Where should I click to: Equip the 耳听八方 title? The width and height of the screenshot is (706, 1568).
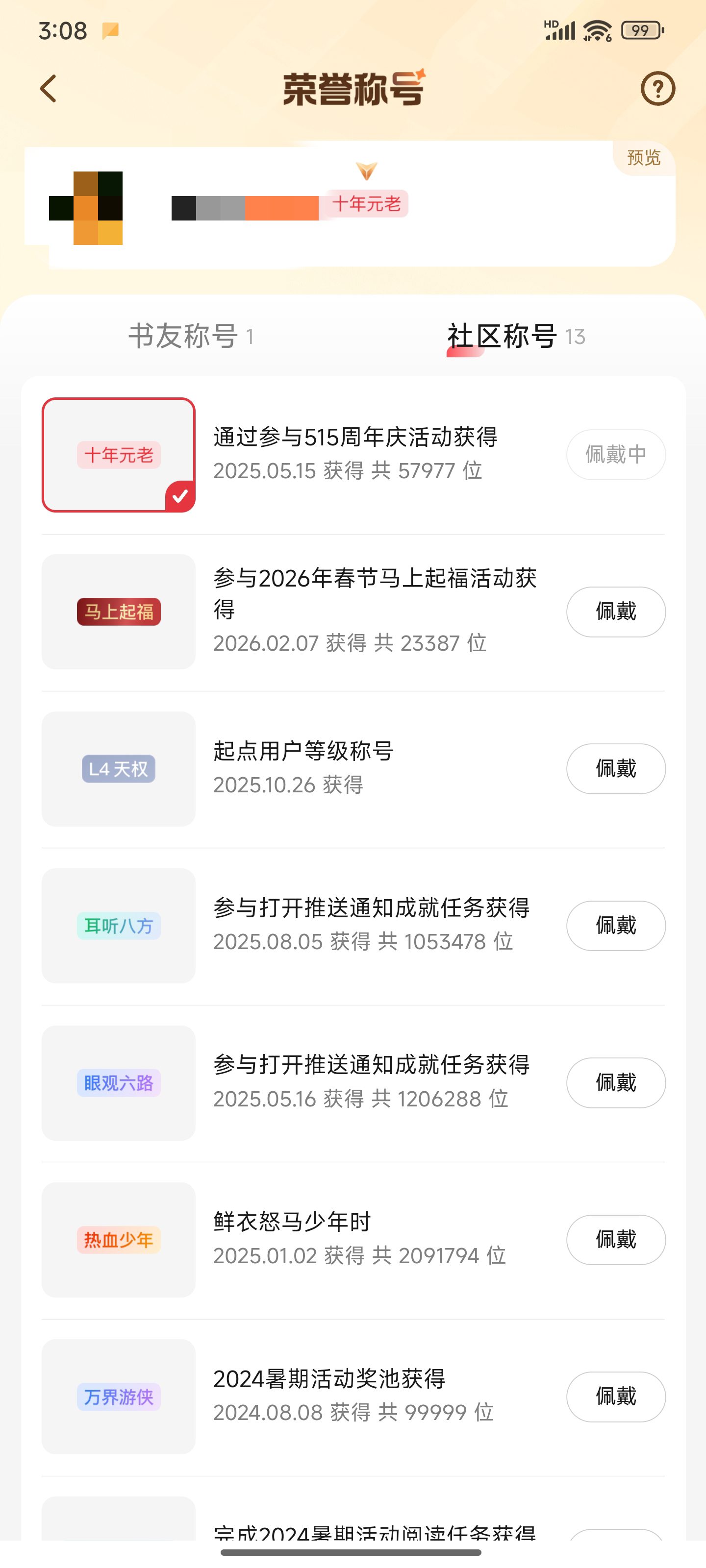click(615, 926)
